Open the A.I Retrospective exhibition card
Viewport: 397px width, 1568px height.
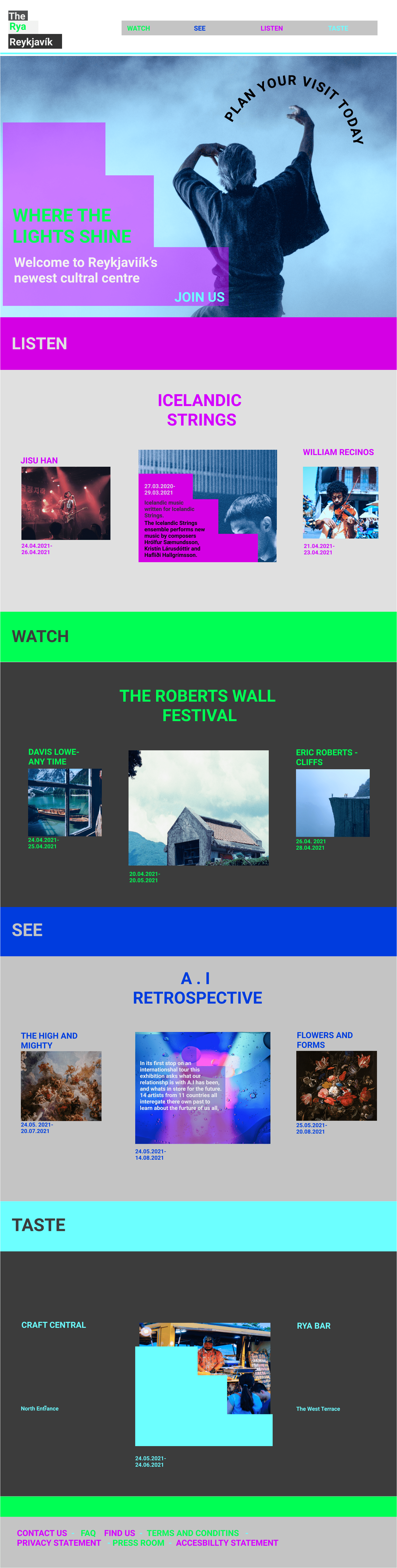[x=203, y=1087]
